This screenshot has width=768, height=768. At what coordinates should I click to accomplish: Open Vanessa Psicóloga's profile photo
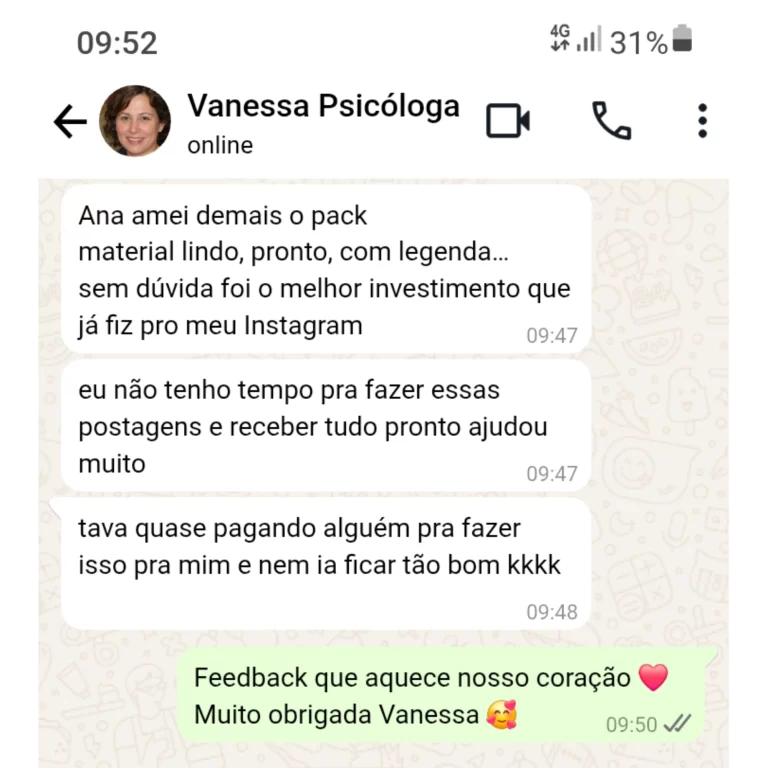[135, 121]
